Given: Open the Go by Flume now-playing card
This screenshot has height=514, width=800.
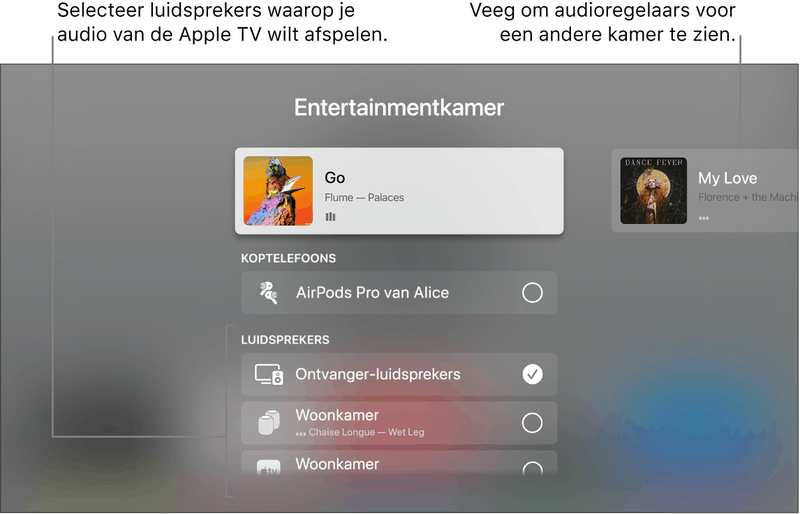Looking at the screenshot, I should coord(399,191).
